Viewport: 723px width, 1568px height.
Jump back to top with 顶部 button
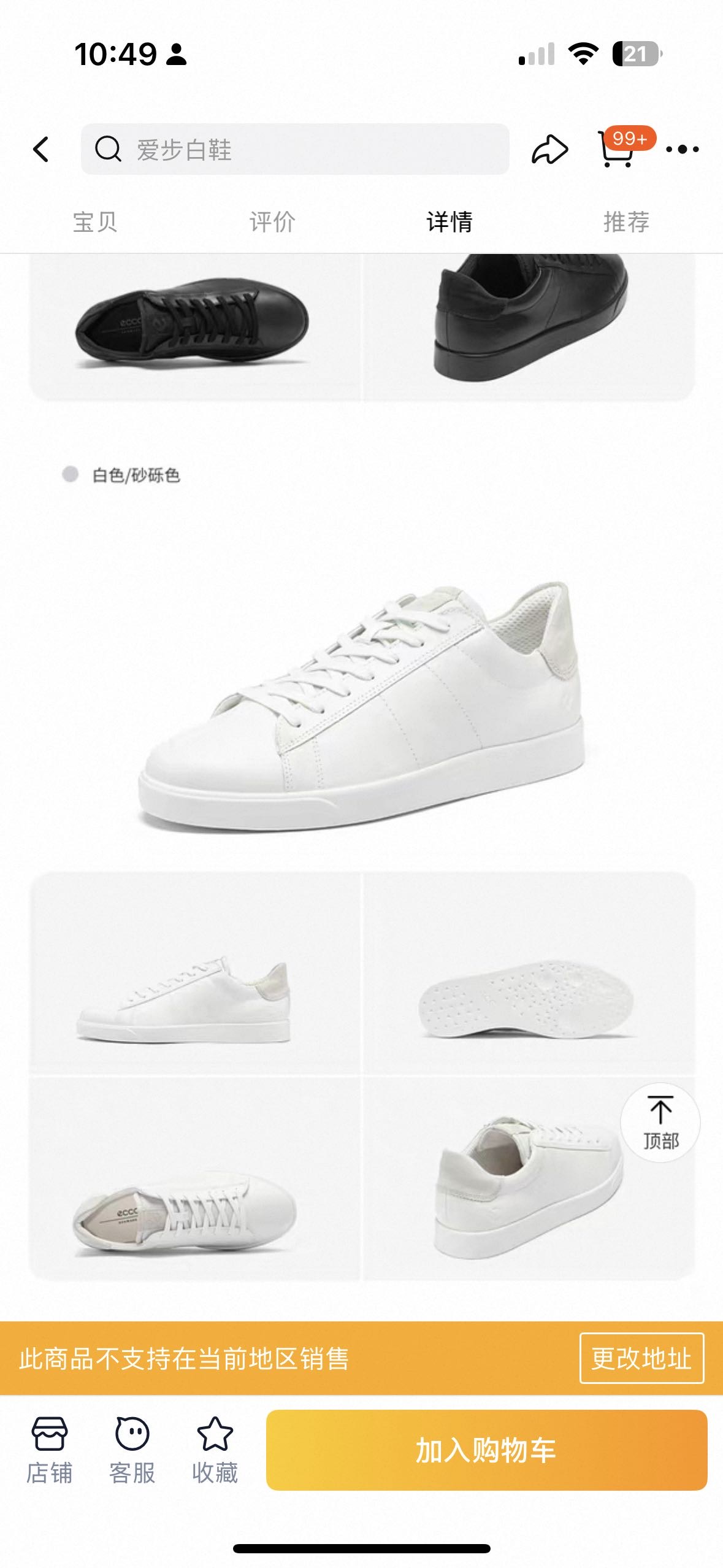(x=660, y=1123)
